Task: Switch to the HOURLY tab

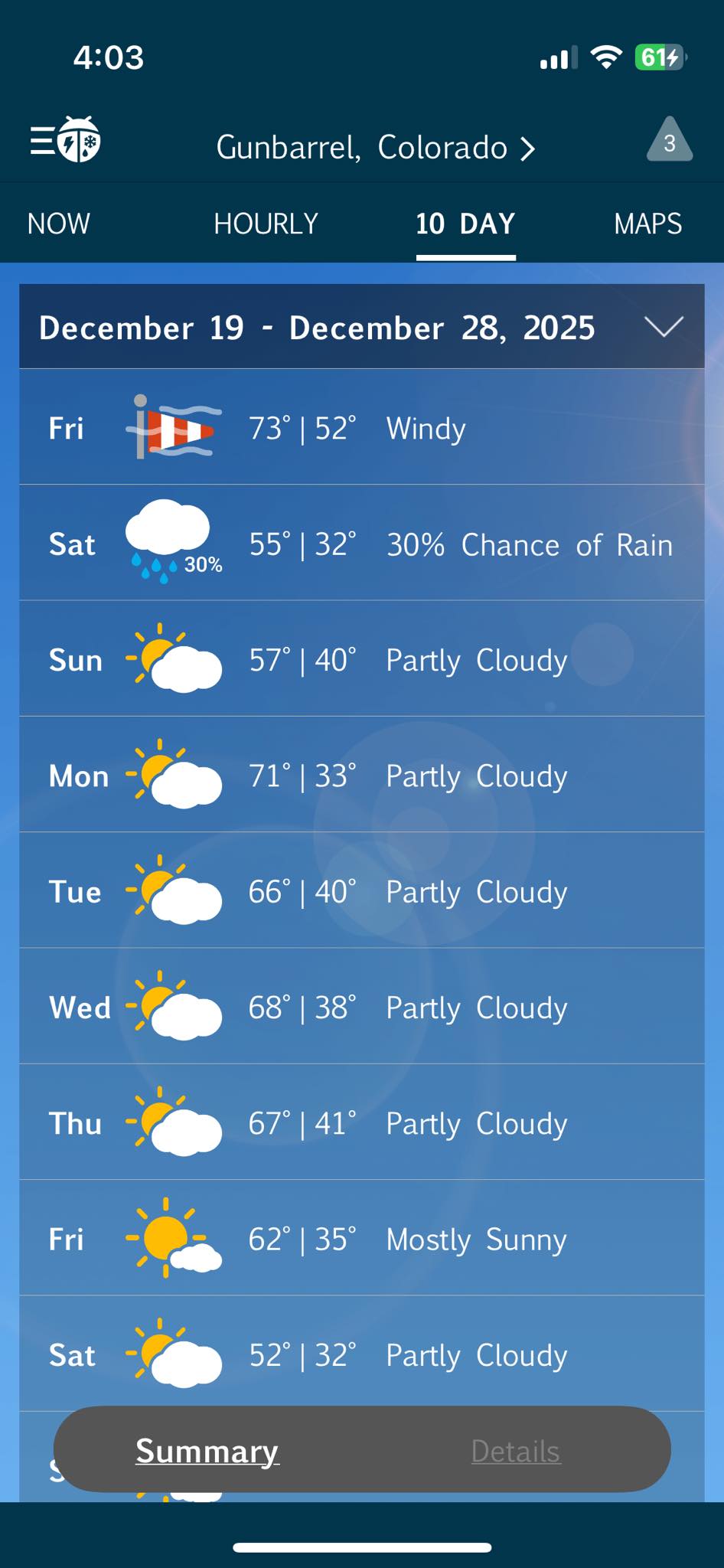Action: click(266, 224)
